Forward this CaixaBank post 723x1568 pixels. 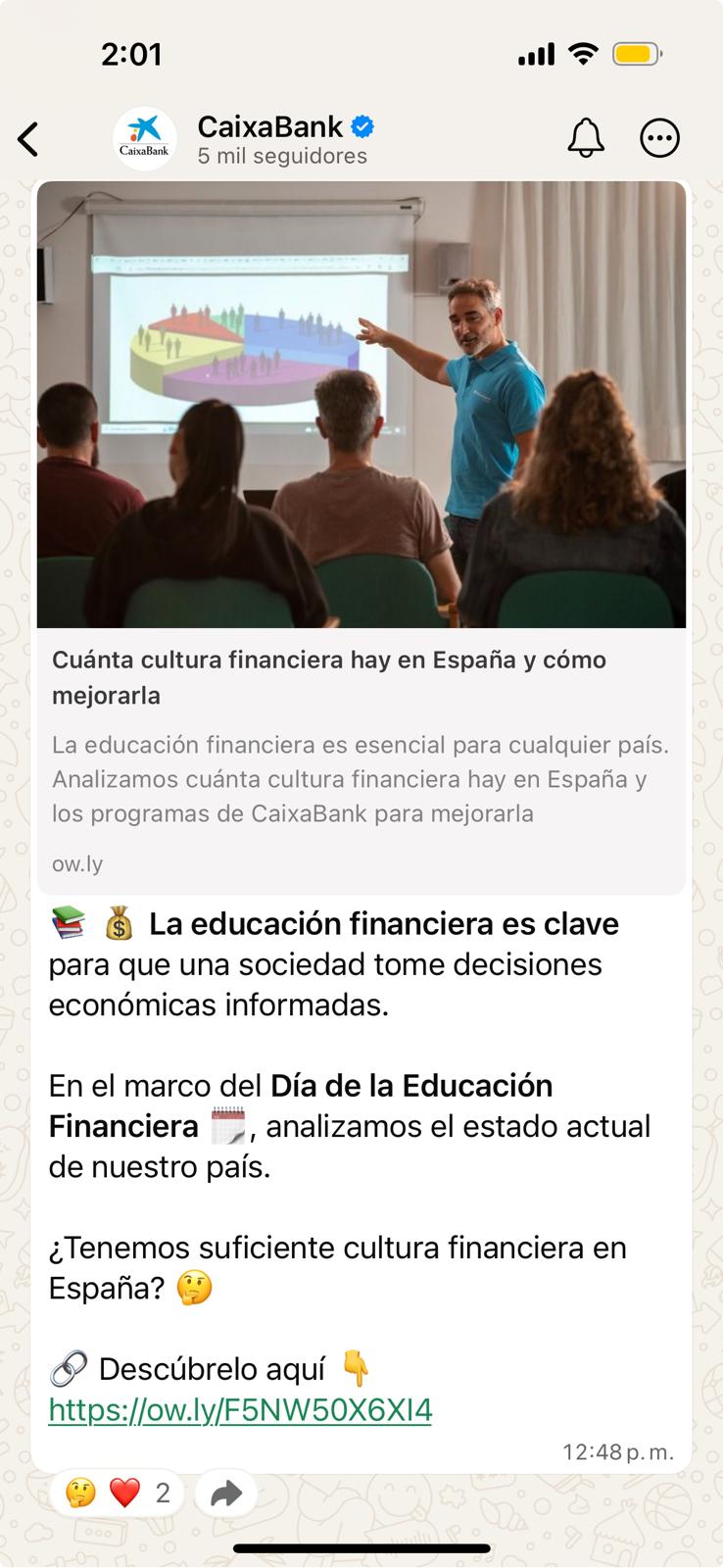point(226,1494)
